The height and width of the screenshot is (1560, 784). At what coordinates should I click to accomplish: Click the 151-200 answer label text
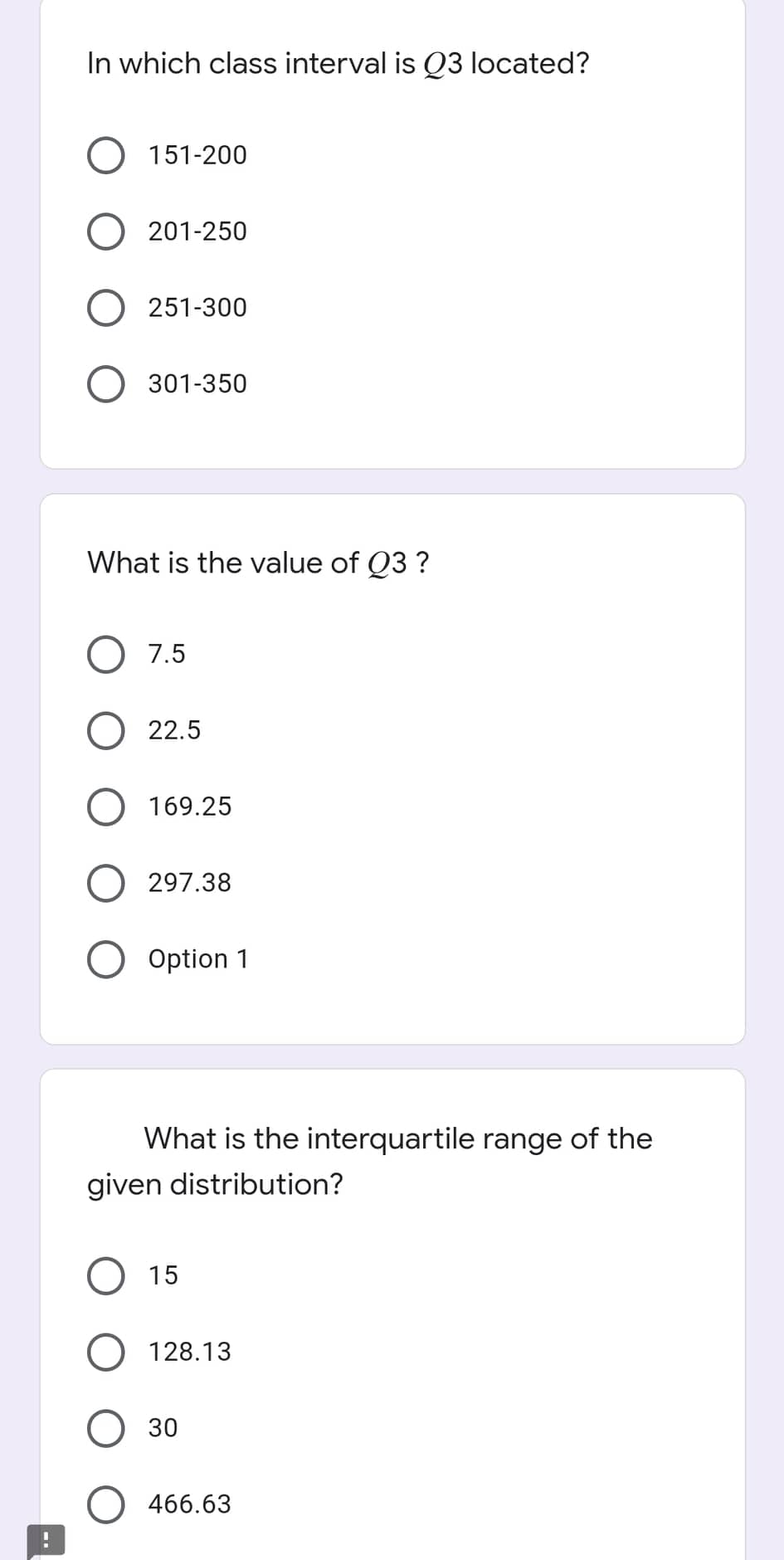tap(197, 154)
